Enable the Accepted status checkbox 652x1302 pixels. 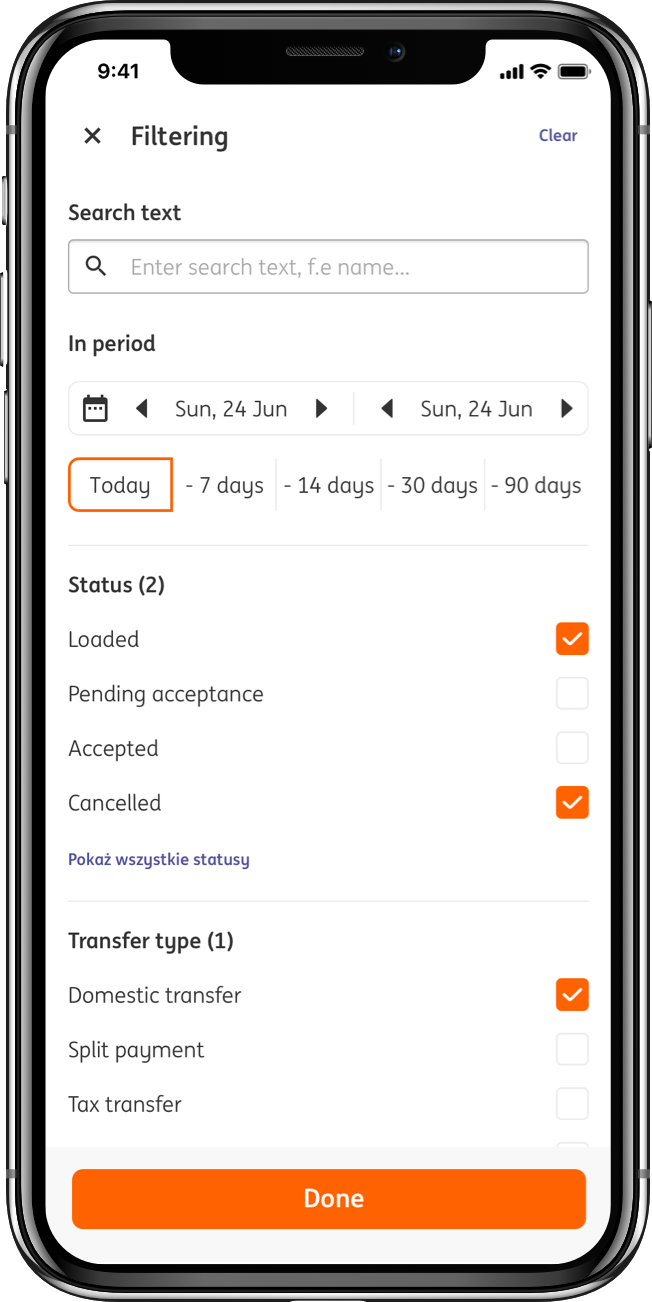click(x=572, y=748)
